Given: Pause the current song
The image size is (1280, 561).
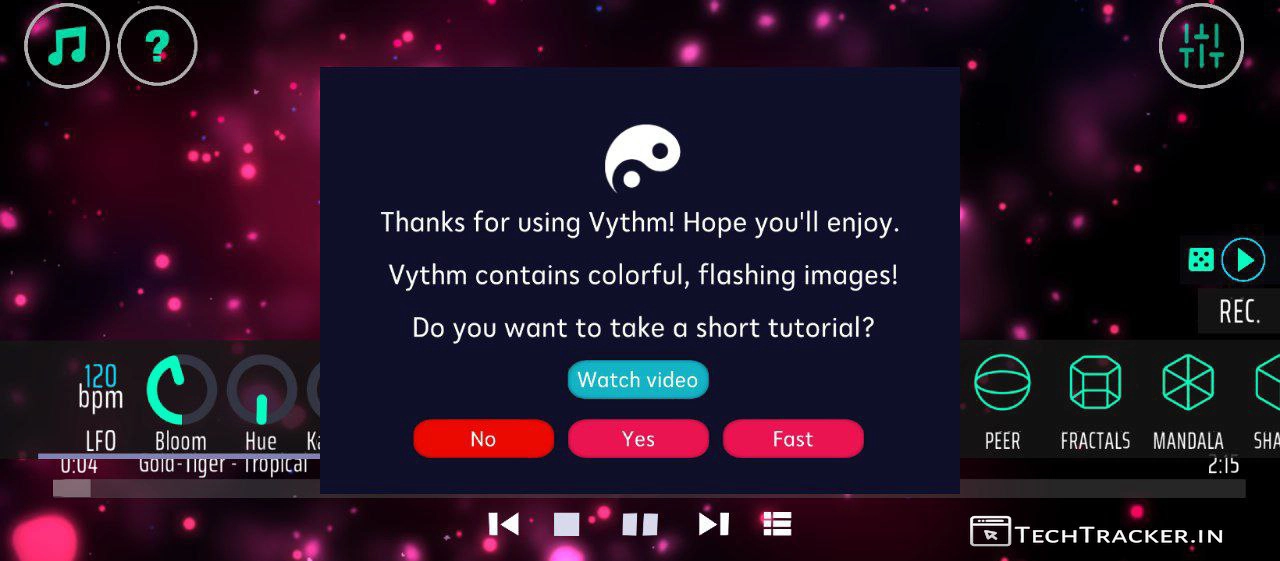Looking at the screenshot, I should click(x=640, y=524).
